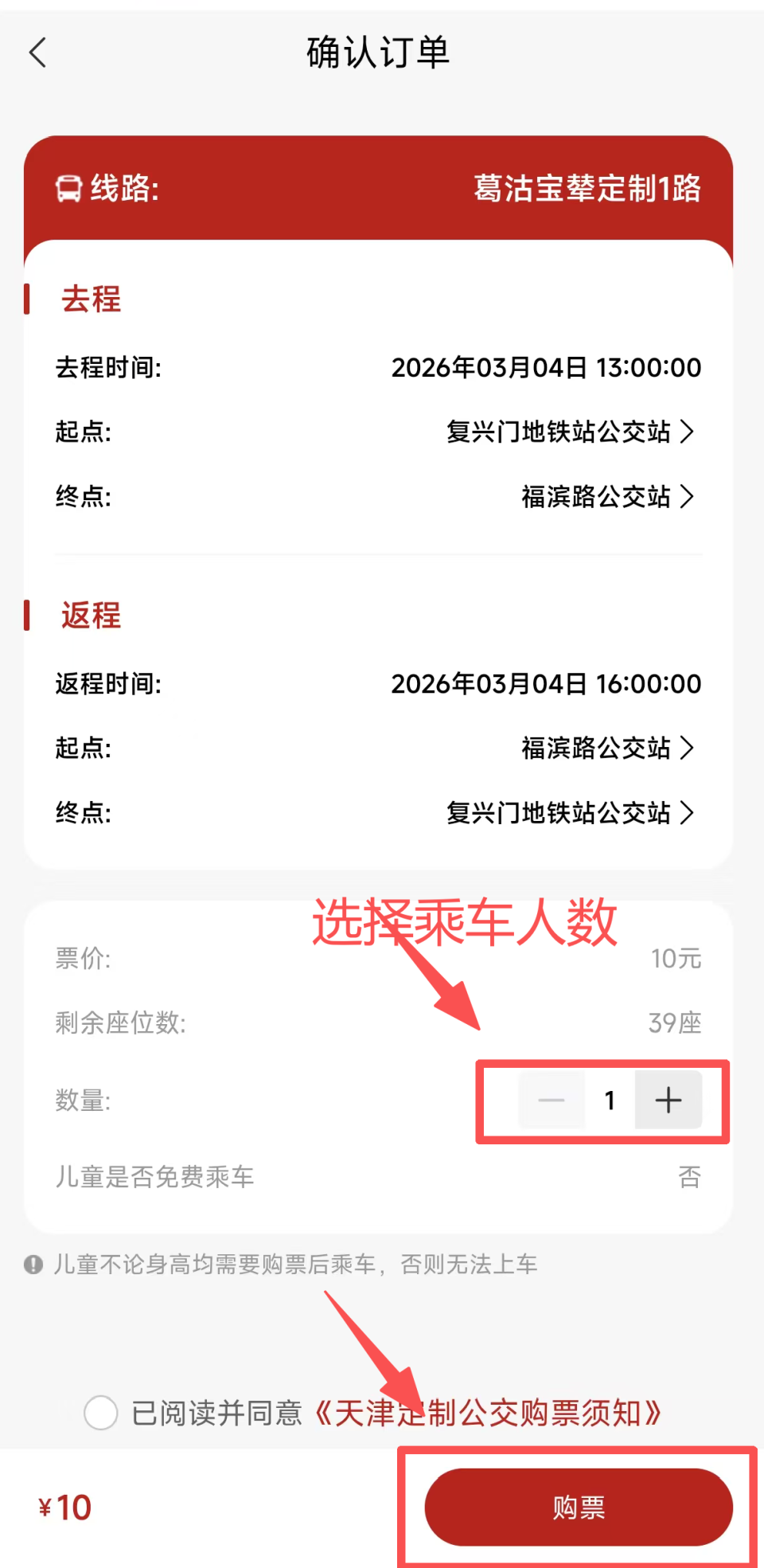Screen dimensions: 764x1568
Task: Click 否 beside 儿童是否免费乘车
Action: coord(689,1178)
